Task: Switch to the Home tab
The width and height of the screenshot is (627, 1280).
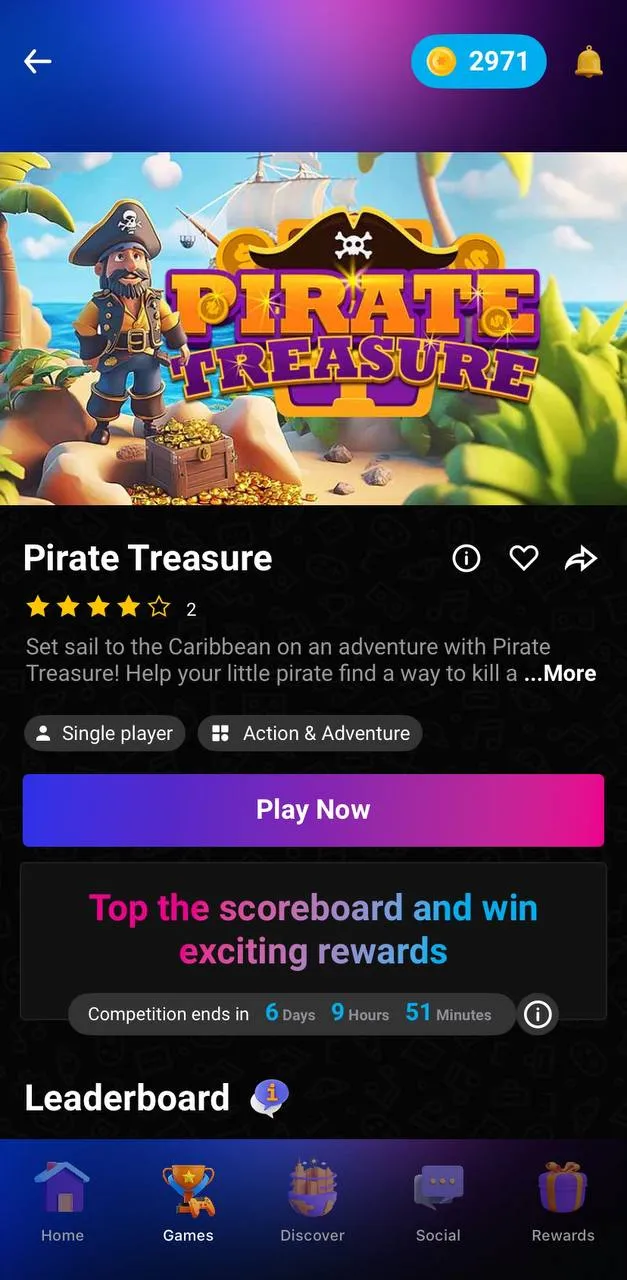Action: coord(62,1203)
